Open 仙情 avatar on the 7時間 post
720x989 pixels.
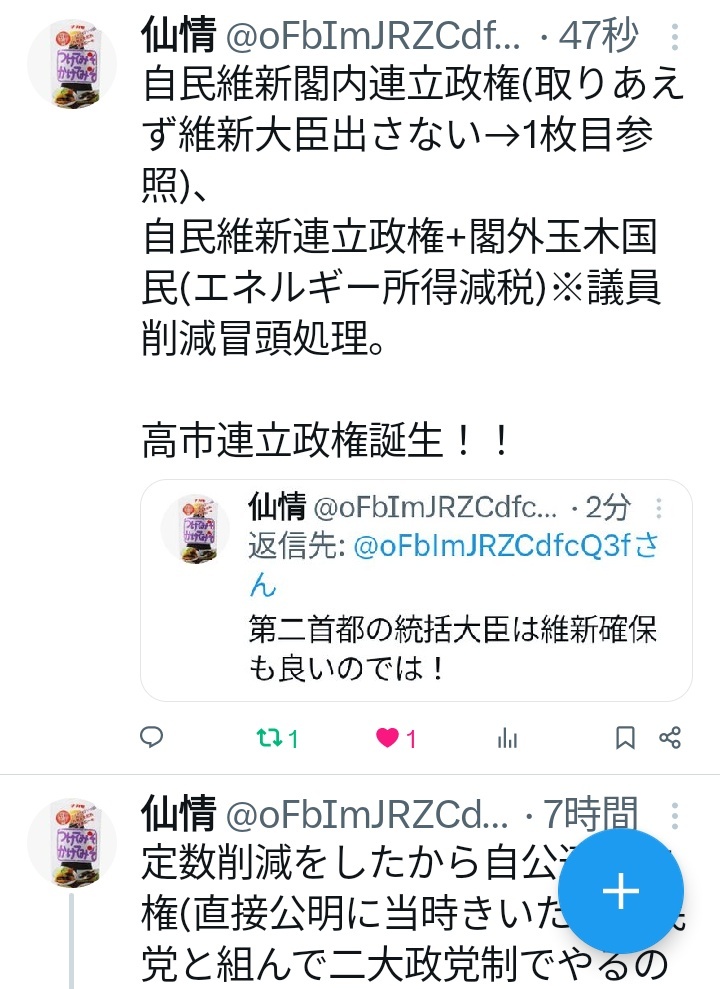[x=72, y=842]
